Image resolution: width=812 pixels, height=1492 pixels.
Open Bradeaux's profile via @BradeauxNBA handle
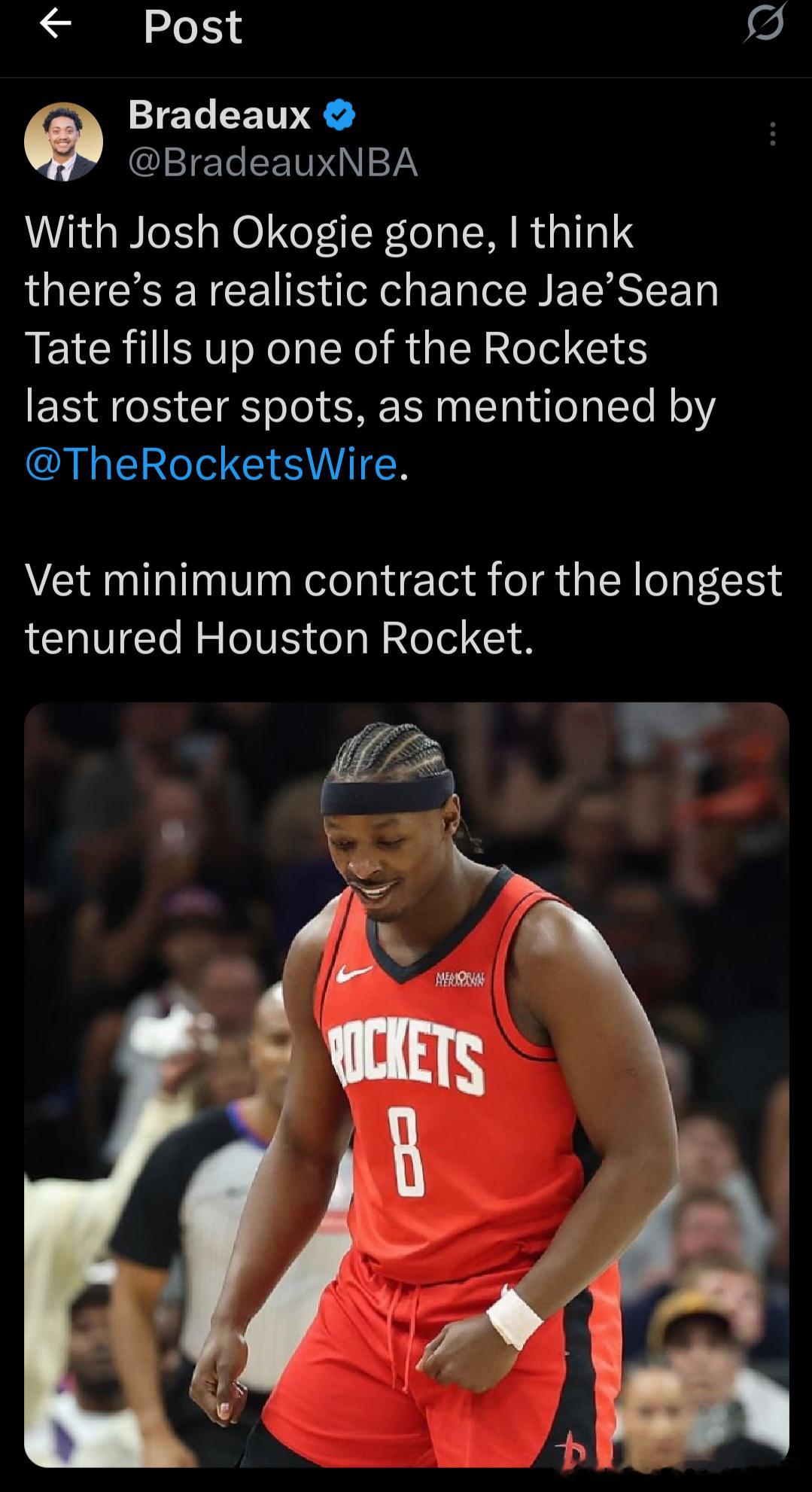click(273, 161)
